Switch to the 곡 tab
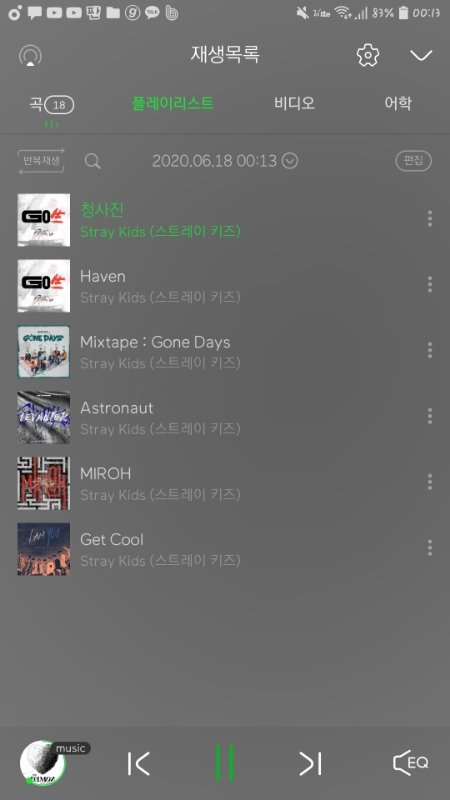The width and height of the screenshot is (450, 800). (52, 105)
